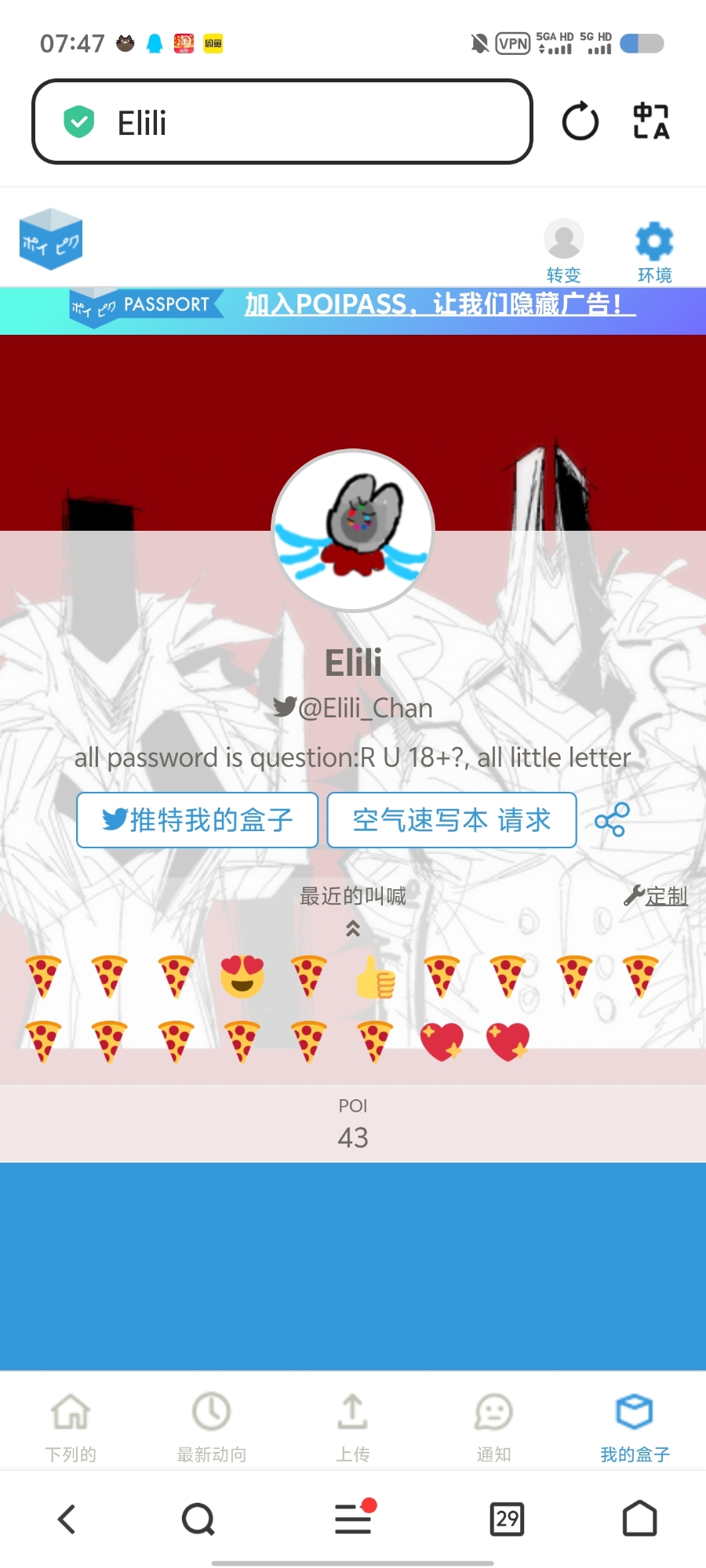The height and width of the screenshot is (1568, 706).
Task: Open 空气速写本 请求 button
Action: (451, 820)
